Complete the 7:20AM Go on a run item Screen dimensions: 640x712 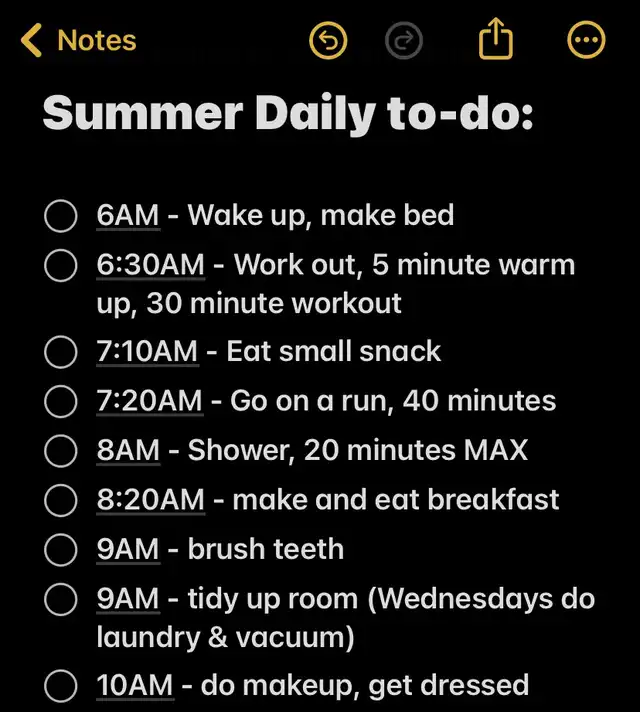(61, 402)
